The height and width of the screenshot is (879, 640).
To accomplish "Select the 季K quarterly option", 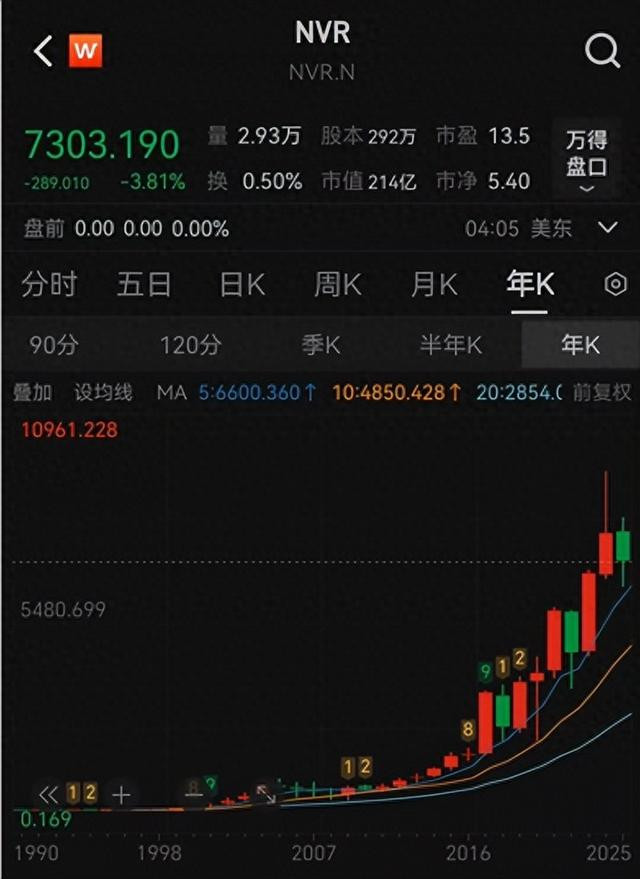I will [x=321, y=346].
